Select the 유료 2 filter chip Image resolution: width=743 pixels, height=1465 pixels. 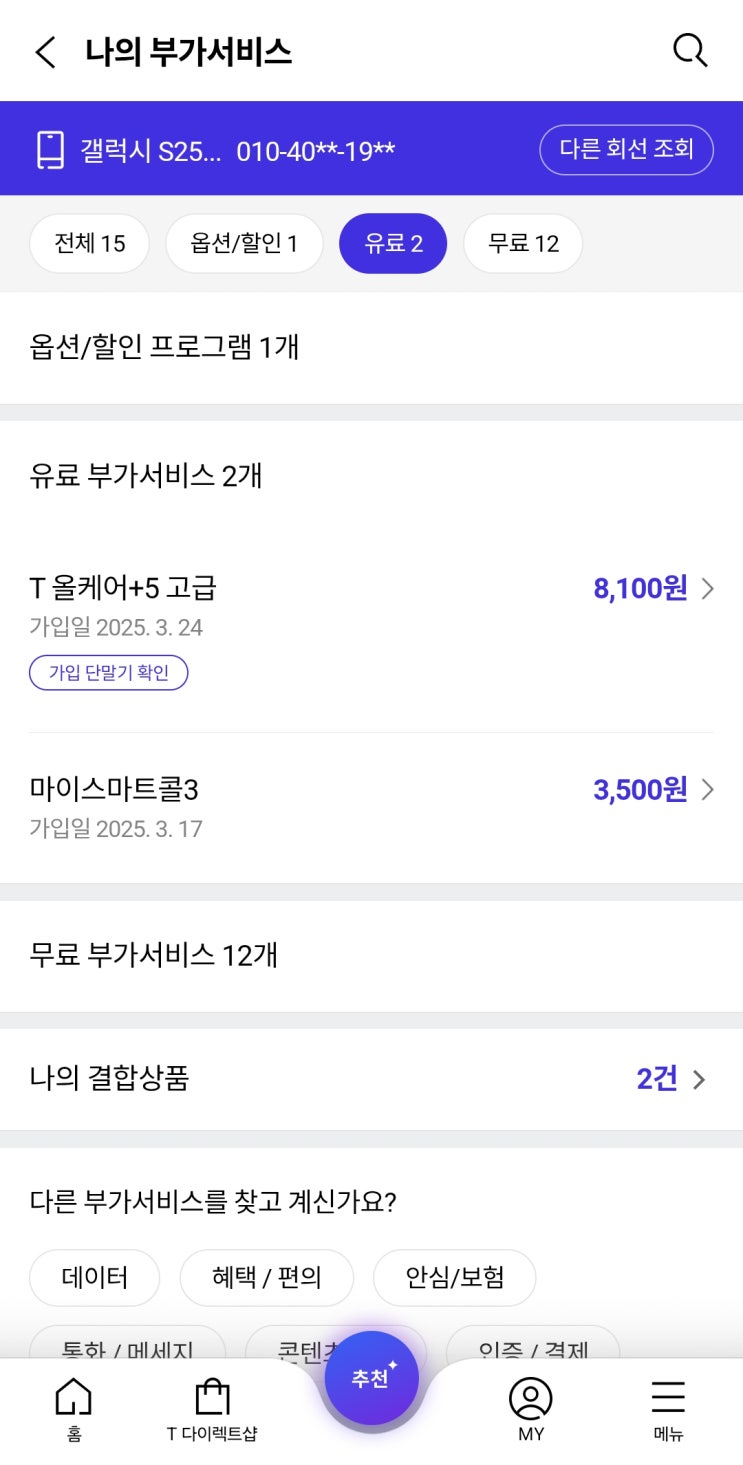[393, 243]
